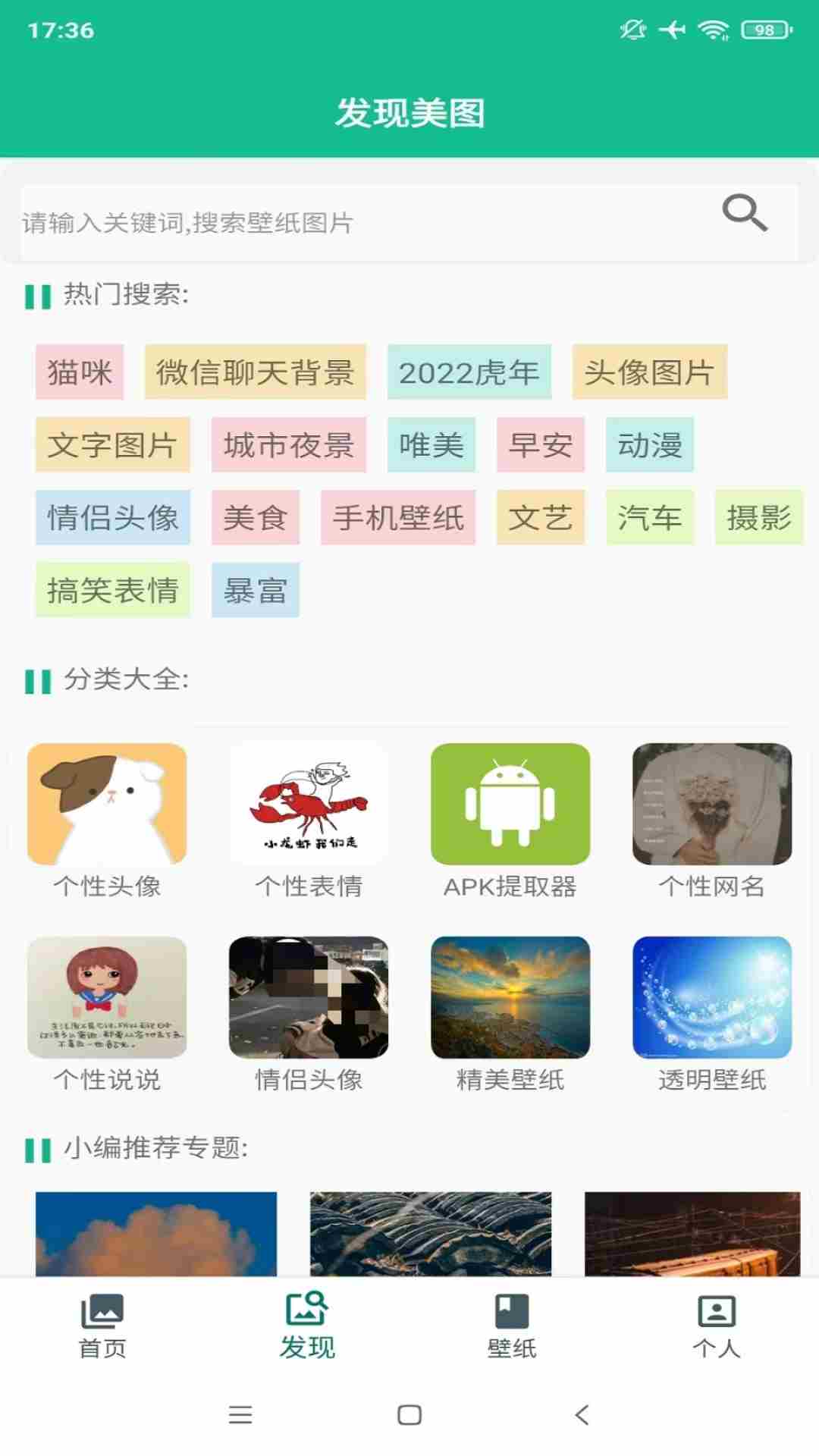Pick the 动漫 hot search chip
This screenshot has width=819, height=1456.
pyautogui.click(x=650, y=445)
